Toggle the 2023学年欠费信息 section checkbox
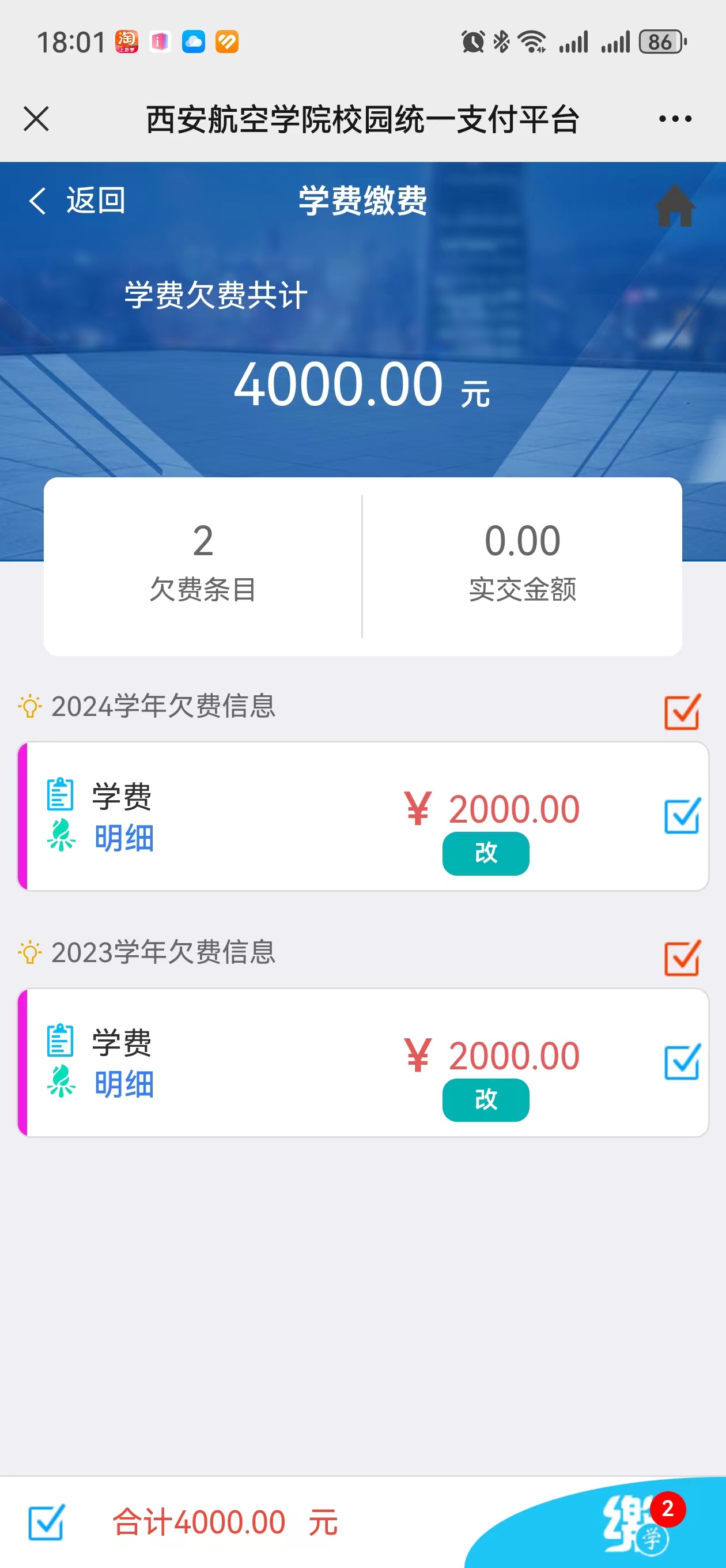Viewport: 726px width, 1568px height. 682,958
